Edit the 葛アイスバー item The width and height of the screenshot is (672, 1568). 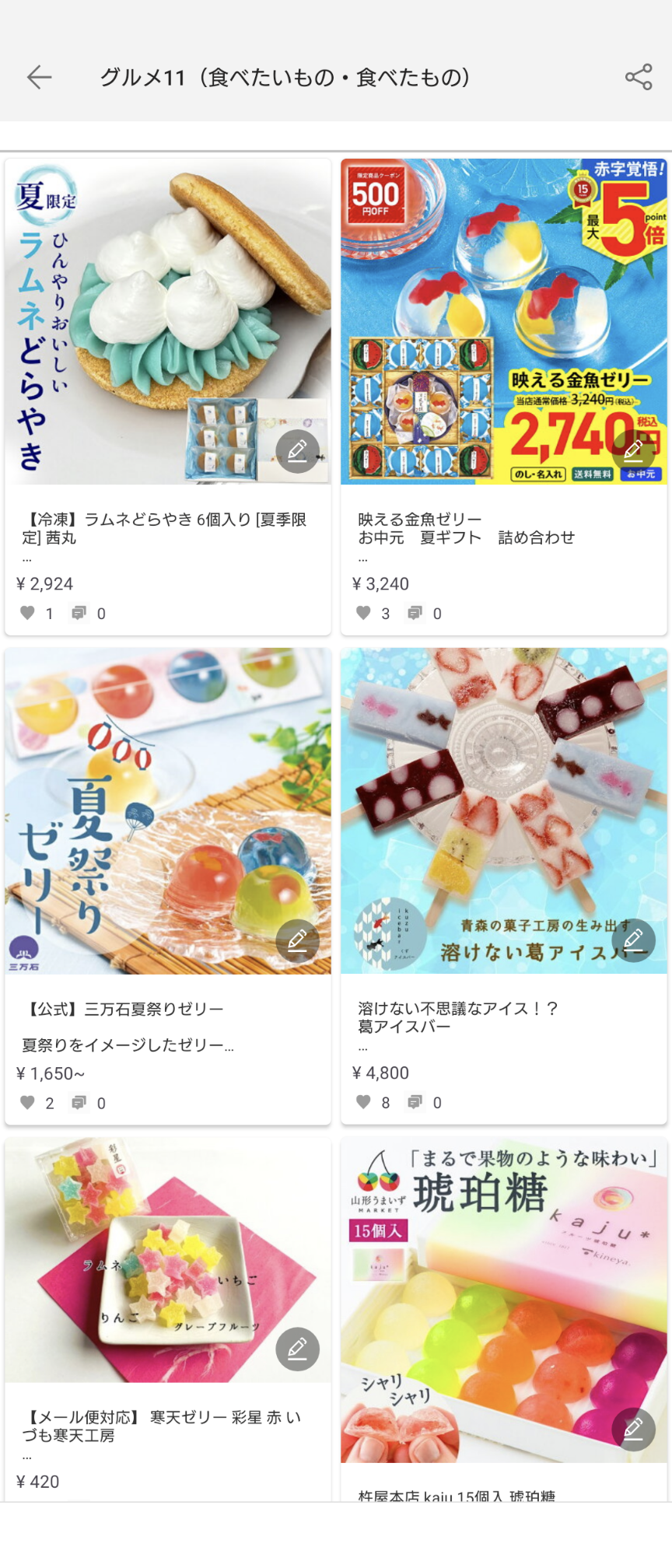633,940
